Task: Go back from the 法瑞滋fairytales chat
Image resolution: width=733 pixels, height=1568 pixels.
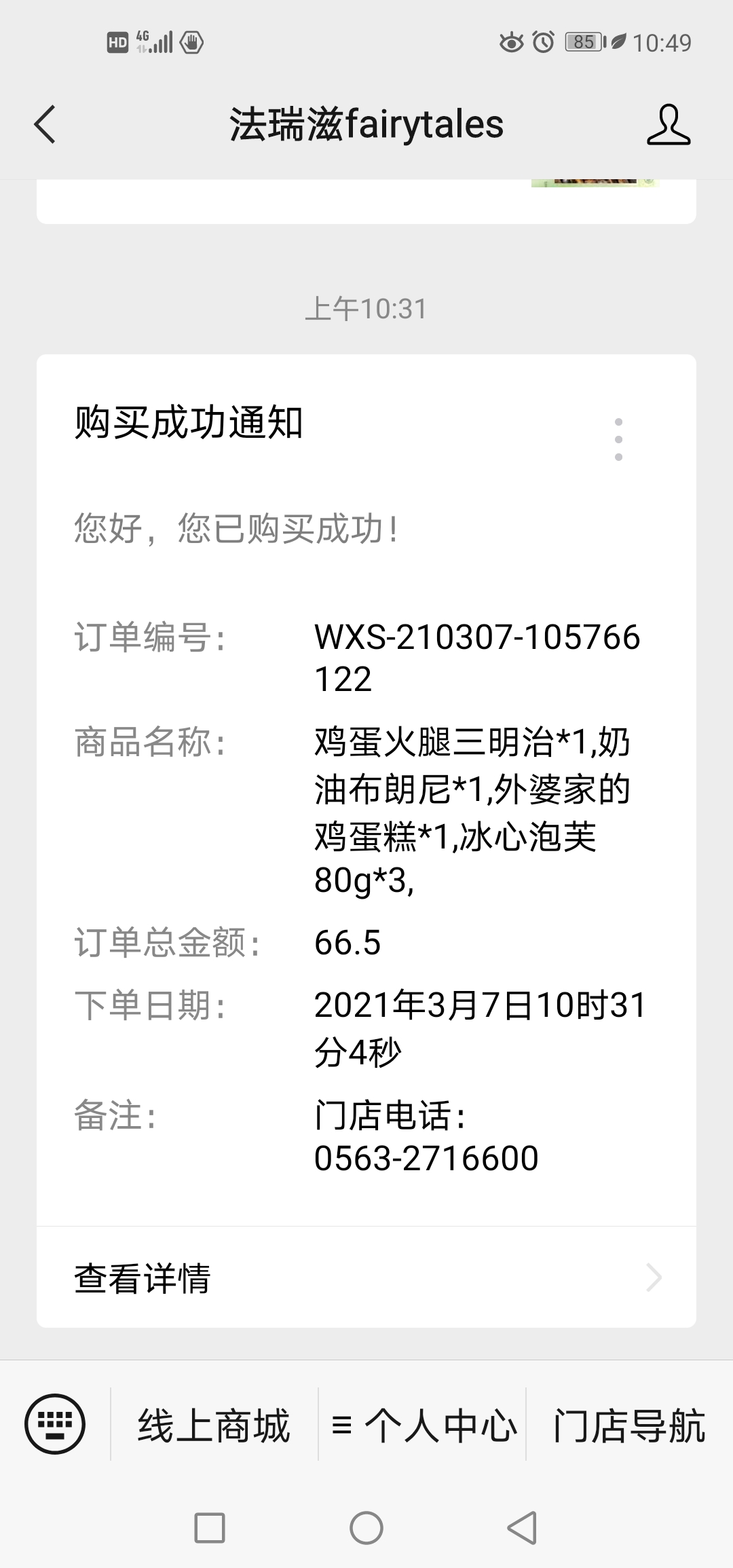Action: [x=45, y=124]
